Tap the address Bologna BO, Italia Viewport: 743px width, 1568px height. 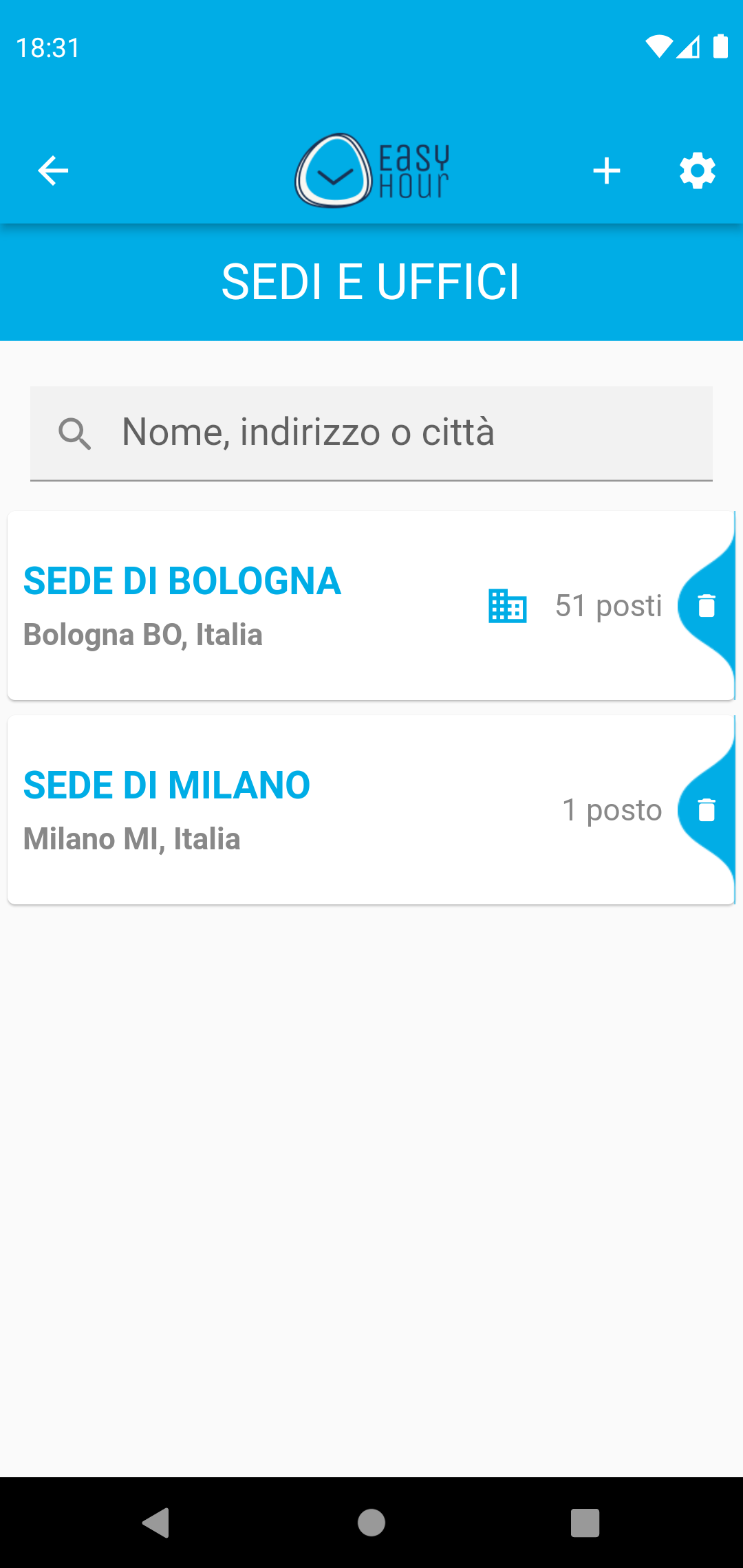[142, 635]
